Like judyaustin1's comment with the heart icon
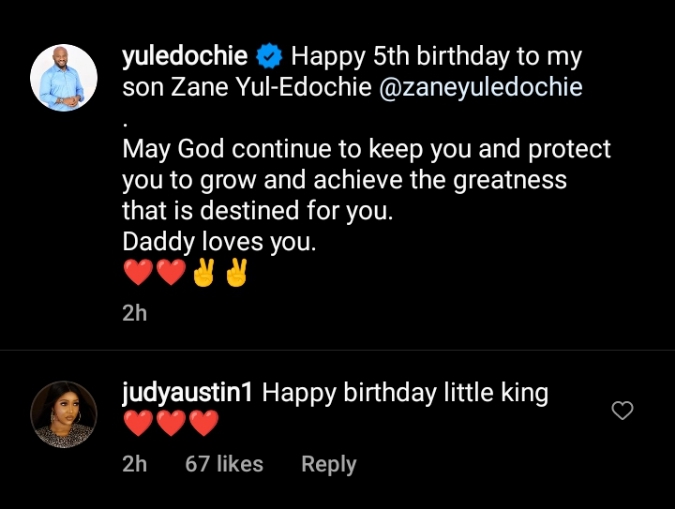675x509 pixels. (622, 410)
